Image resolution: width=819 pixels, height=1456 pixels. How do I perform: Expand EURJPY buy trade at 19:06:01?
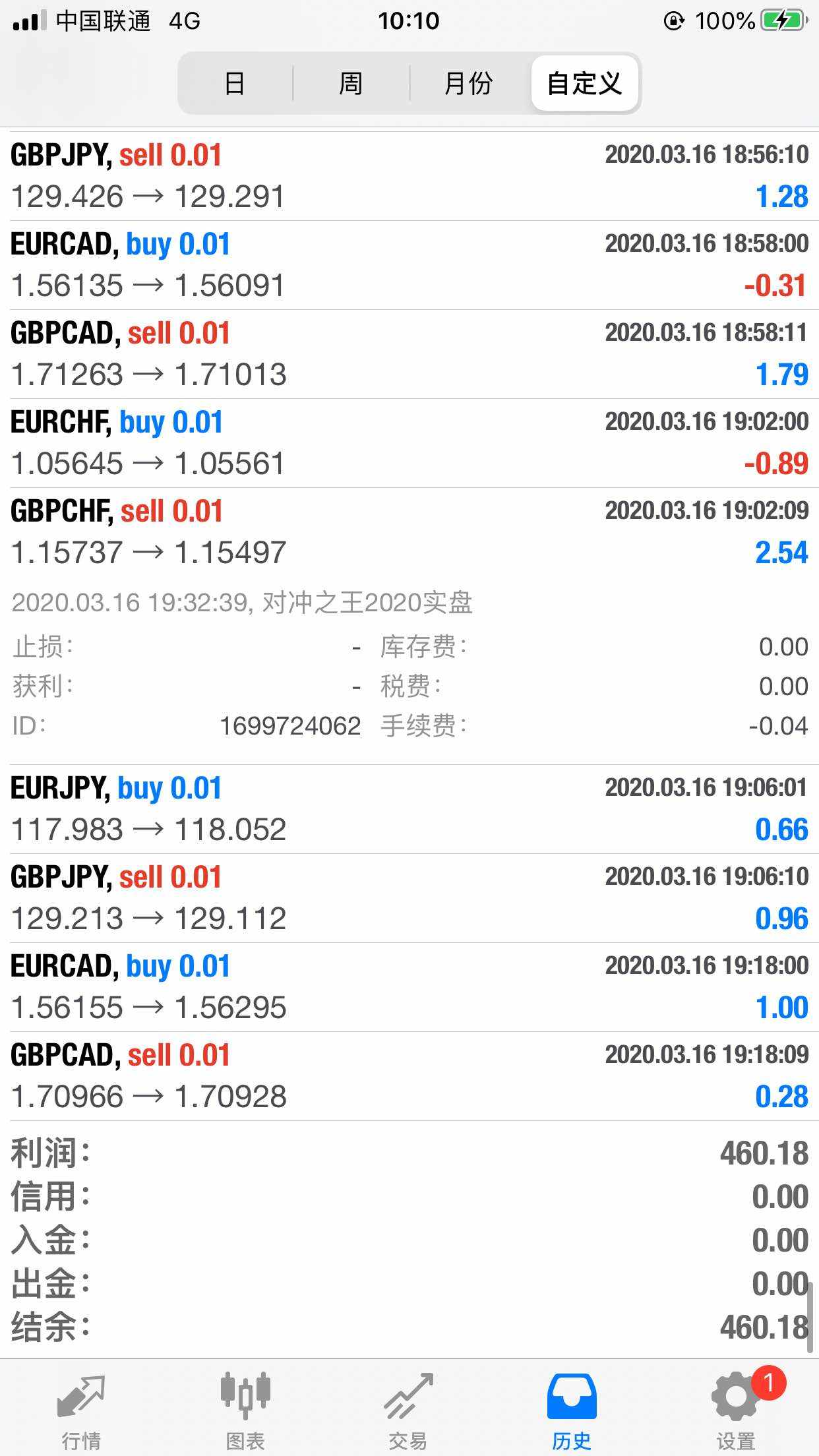pos(409,809)
